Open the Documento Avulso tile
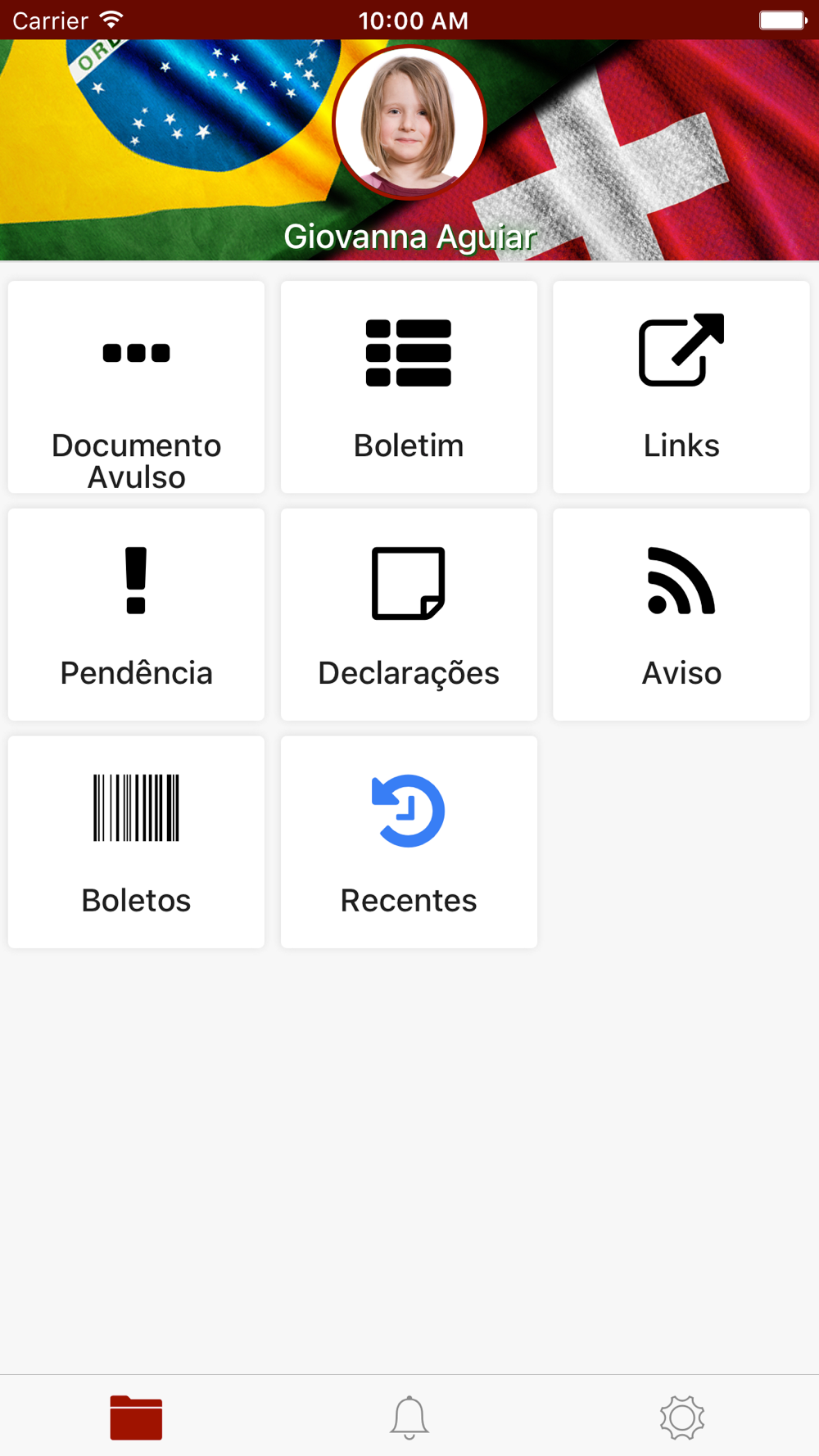This screenshot has width=819, height=1456. [x=136, y=387]
